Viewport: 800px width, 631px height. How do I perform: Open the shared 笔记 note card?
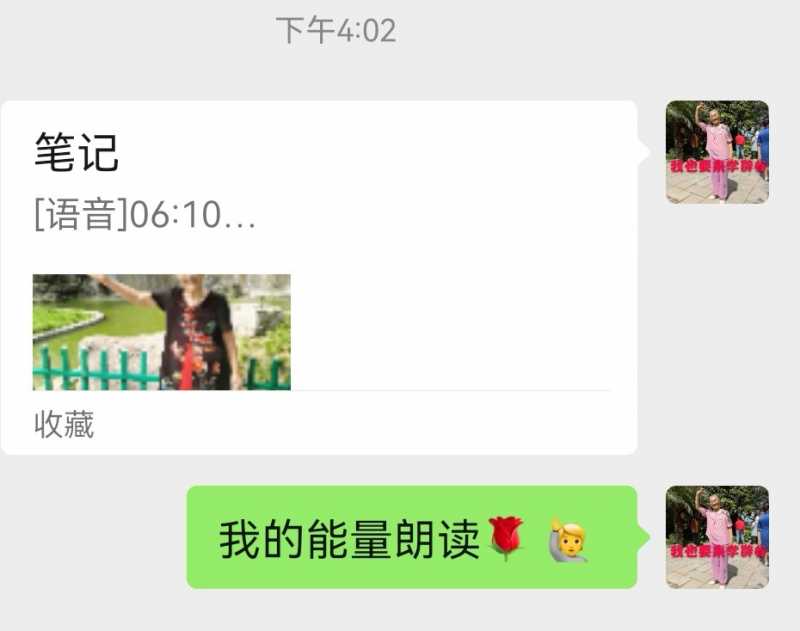click(x=318, y=277)
